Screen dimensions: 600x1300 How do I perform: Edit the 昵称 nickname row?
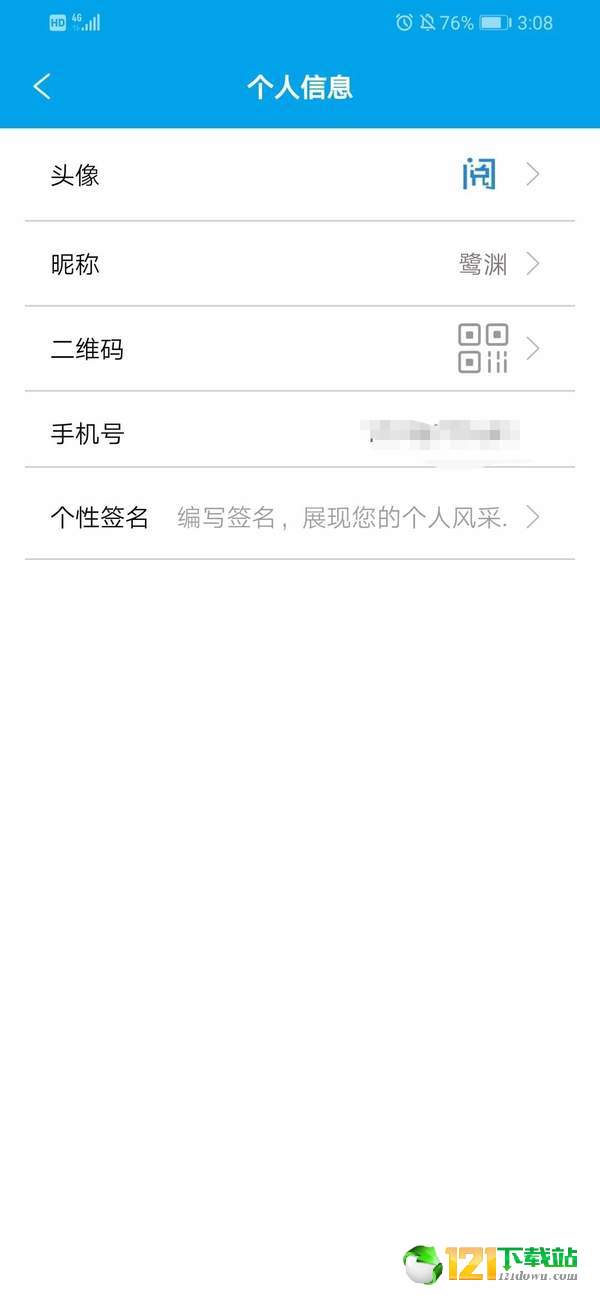click(300, 264)
